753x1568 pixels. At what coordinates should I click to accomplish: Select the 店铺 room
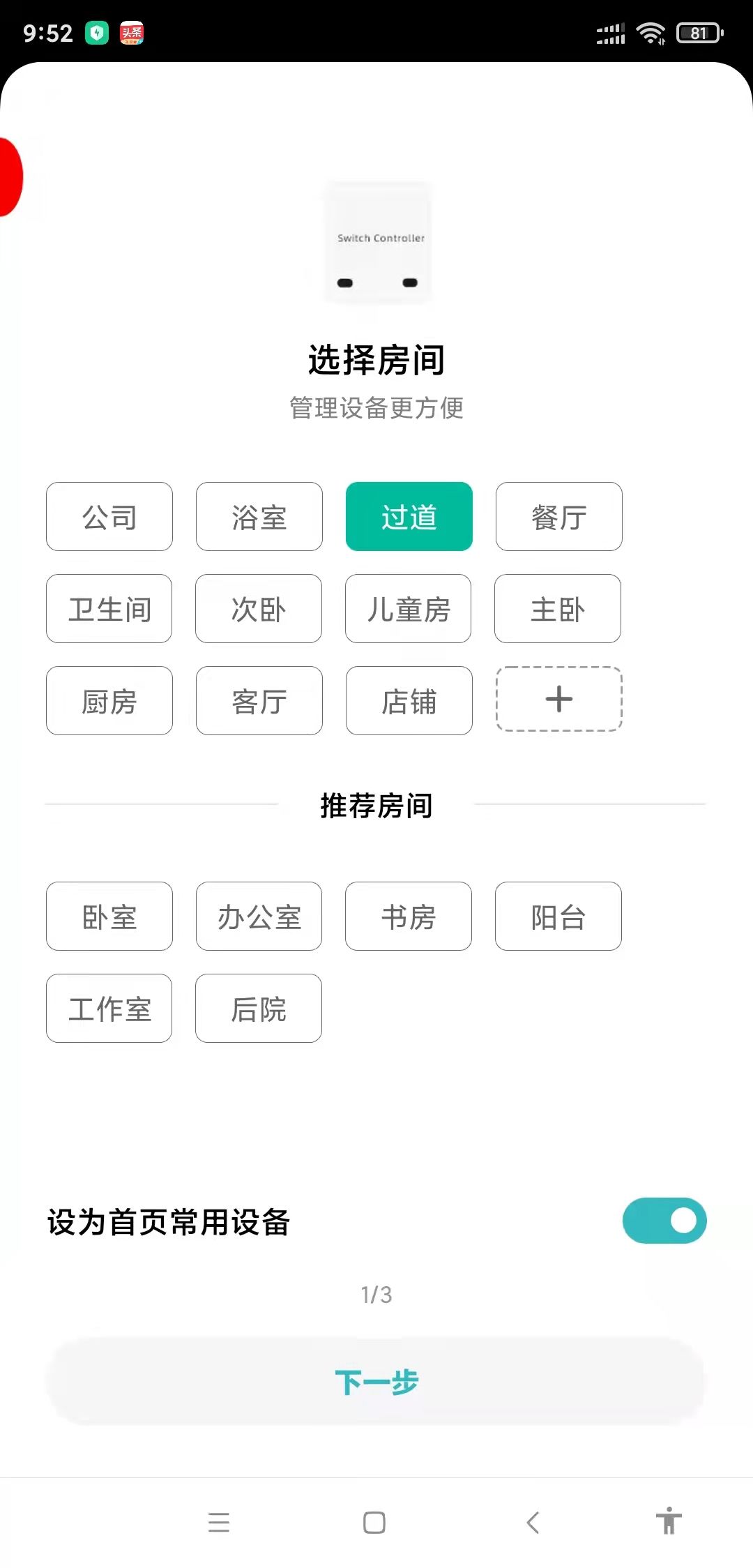tap(409, 701)
